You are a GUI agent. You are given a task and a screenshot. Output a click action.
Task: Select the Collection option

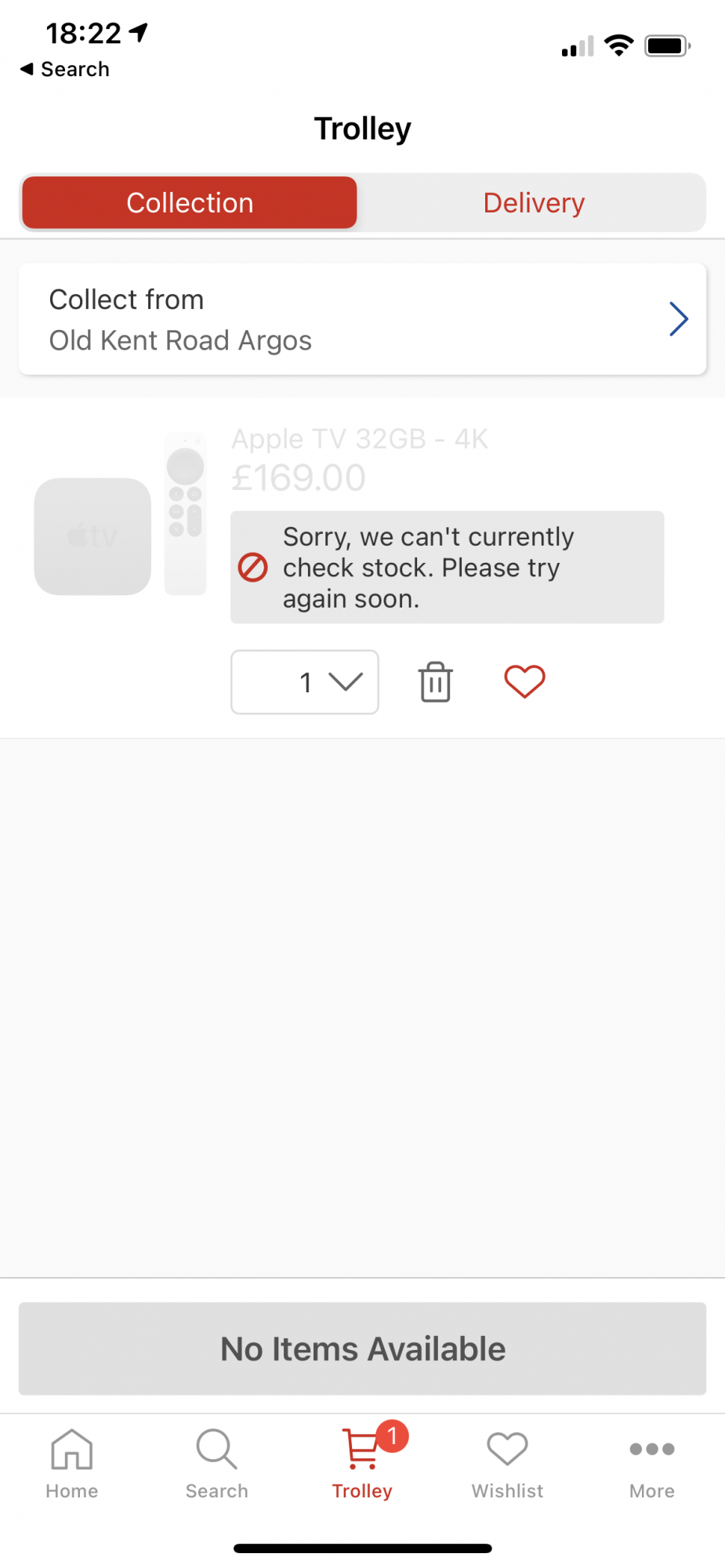tap(190, 203)
